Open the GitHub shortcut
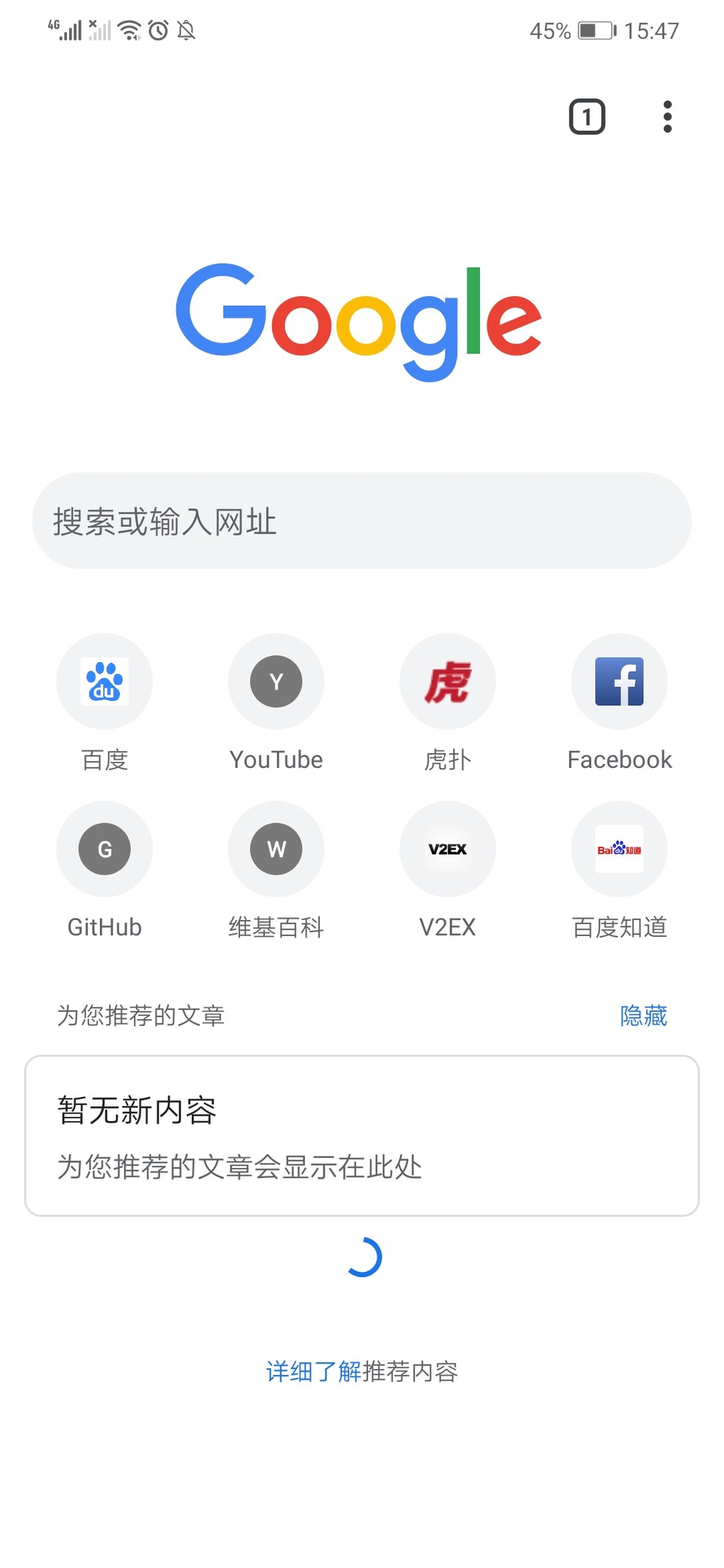Viewport: 724px width, 1568px height. coord(104,849)
